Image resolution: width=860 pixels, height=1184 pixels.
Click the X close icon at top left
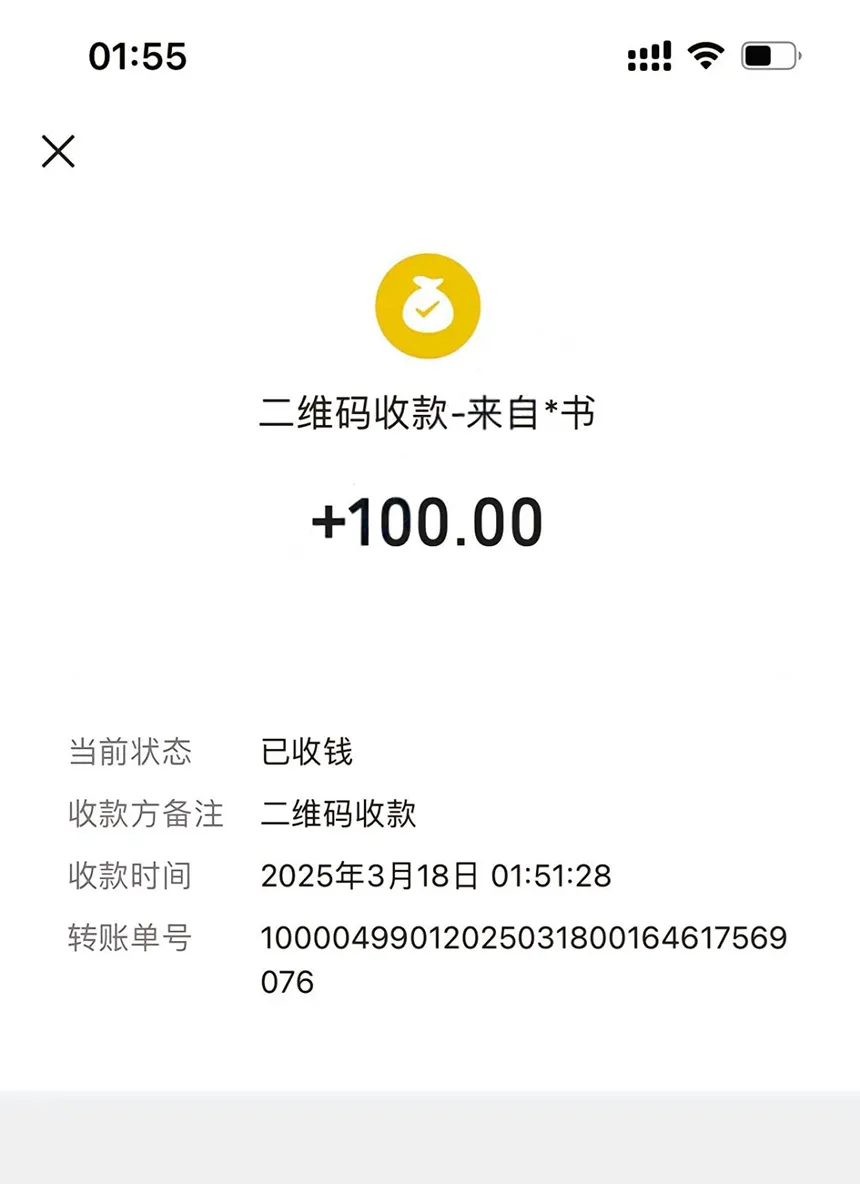click(58, 151)
